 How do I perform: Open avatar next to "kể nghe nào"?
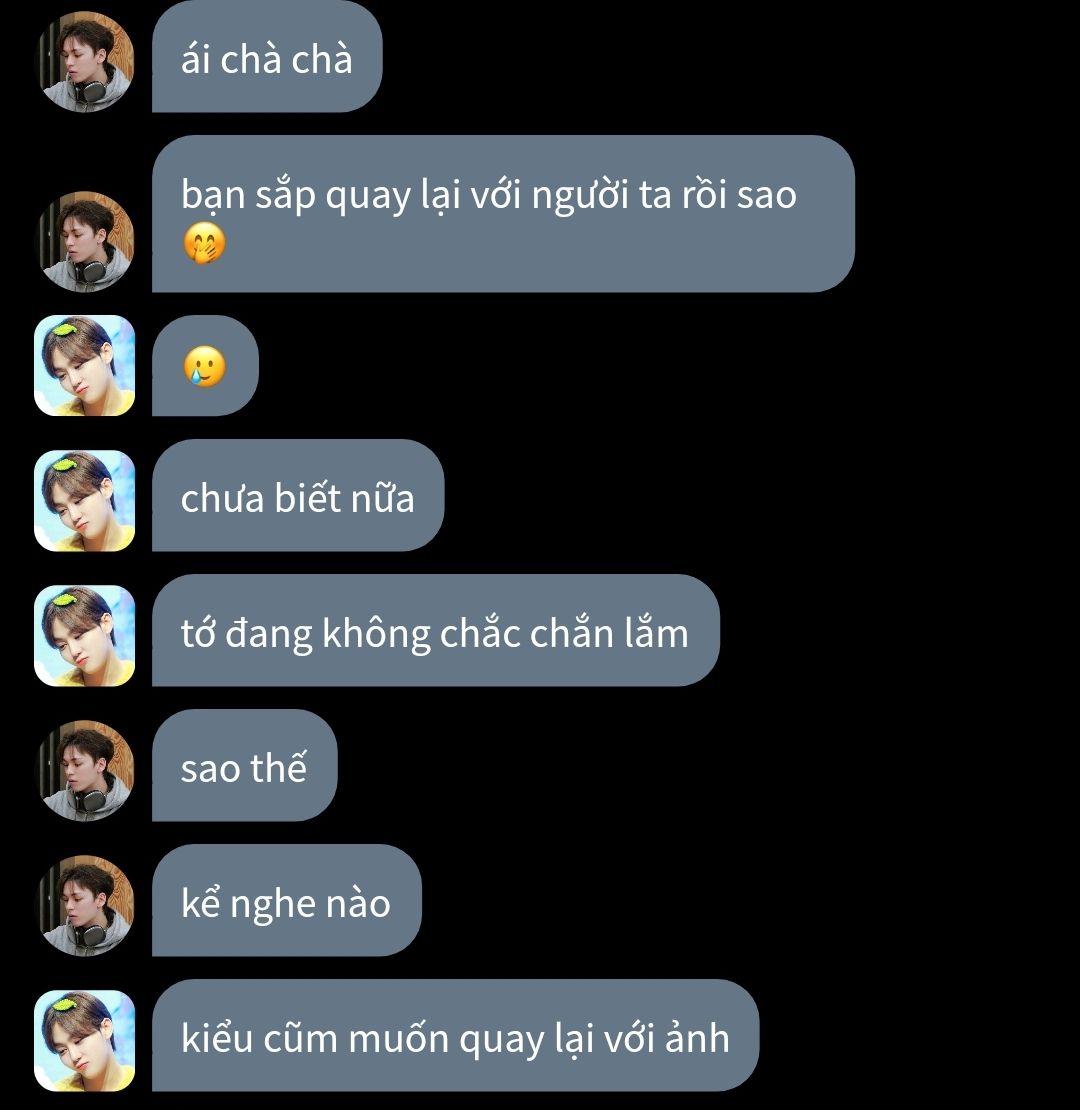[x=85, y=905]
